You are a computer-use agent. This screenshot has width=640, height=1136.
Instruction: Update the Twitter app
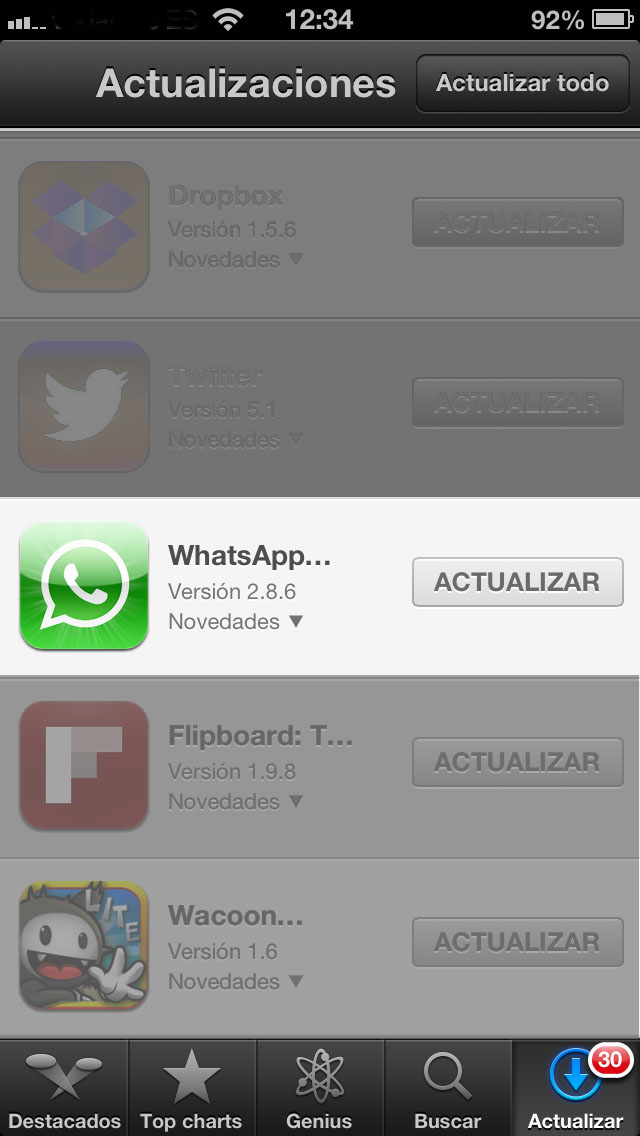tap(517, 403)
